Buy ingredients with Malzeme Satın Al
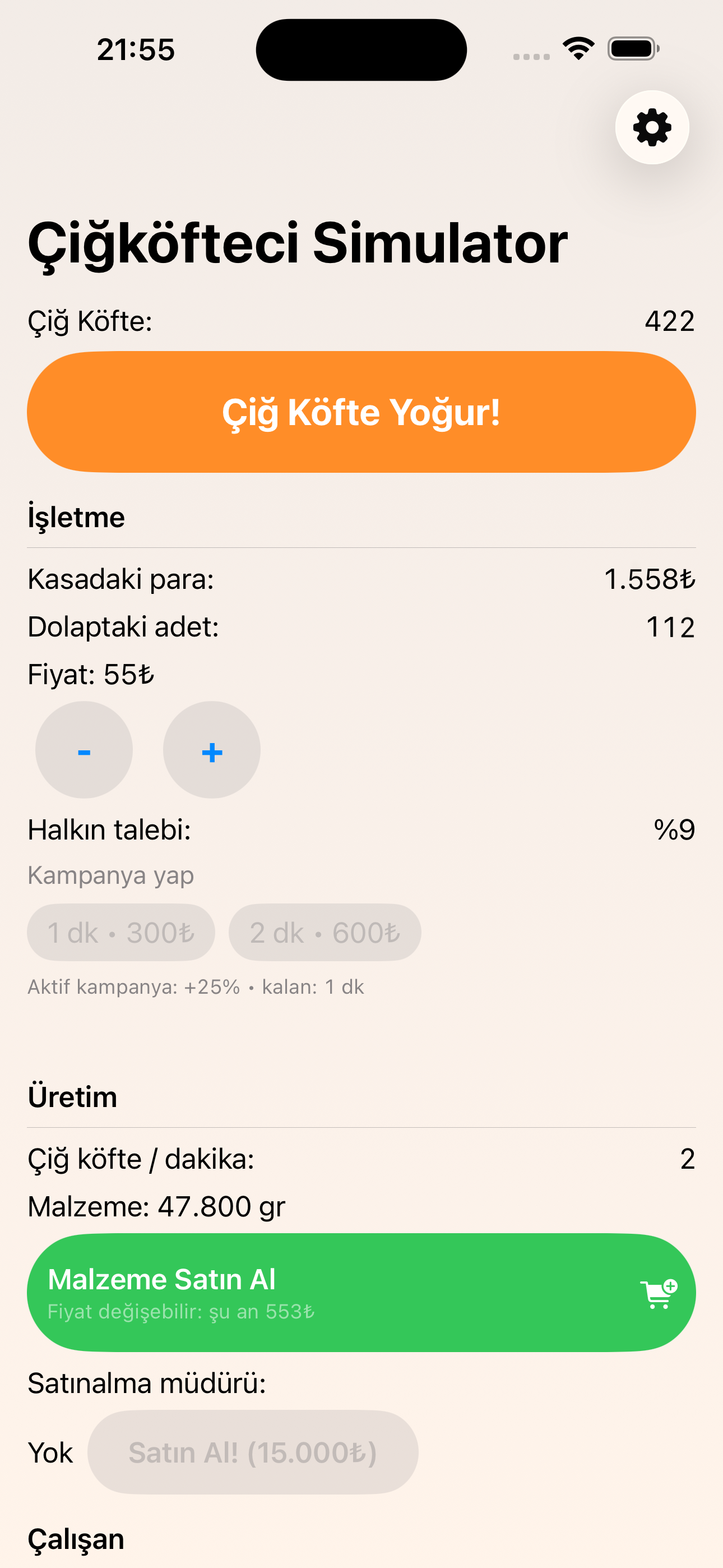 tap(361, 1293)
